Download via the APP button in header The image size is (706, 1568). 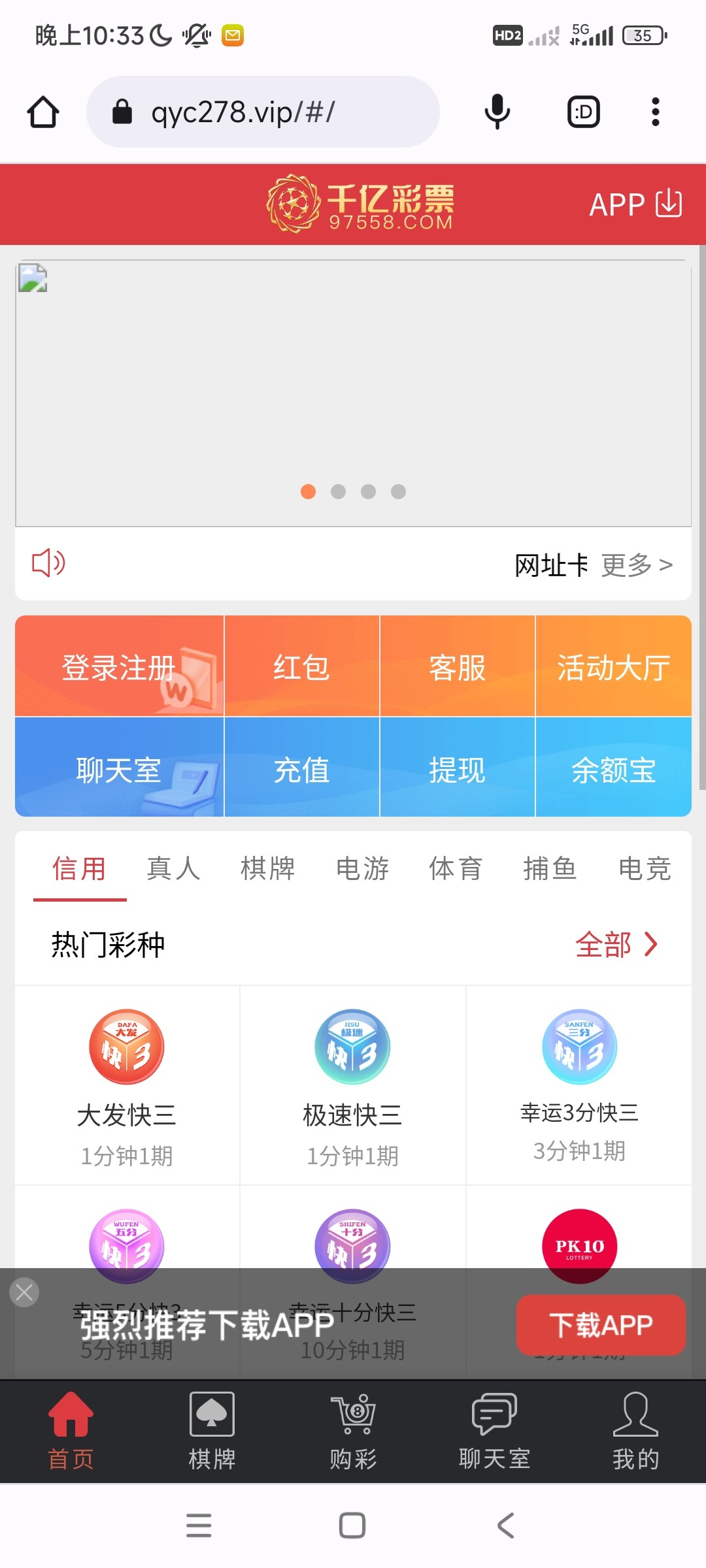635,204
